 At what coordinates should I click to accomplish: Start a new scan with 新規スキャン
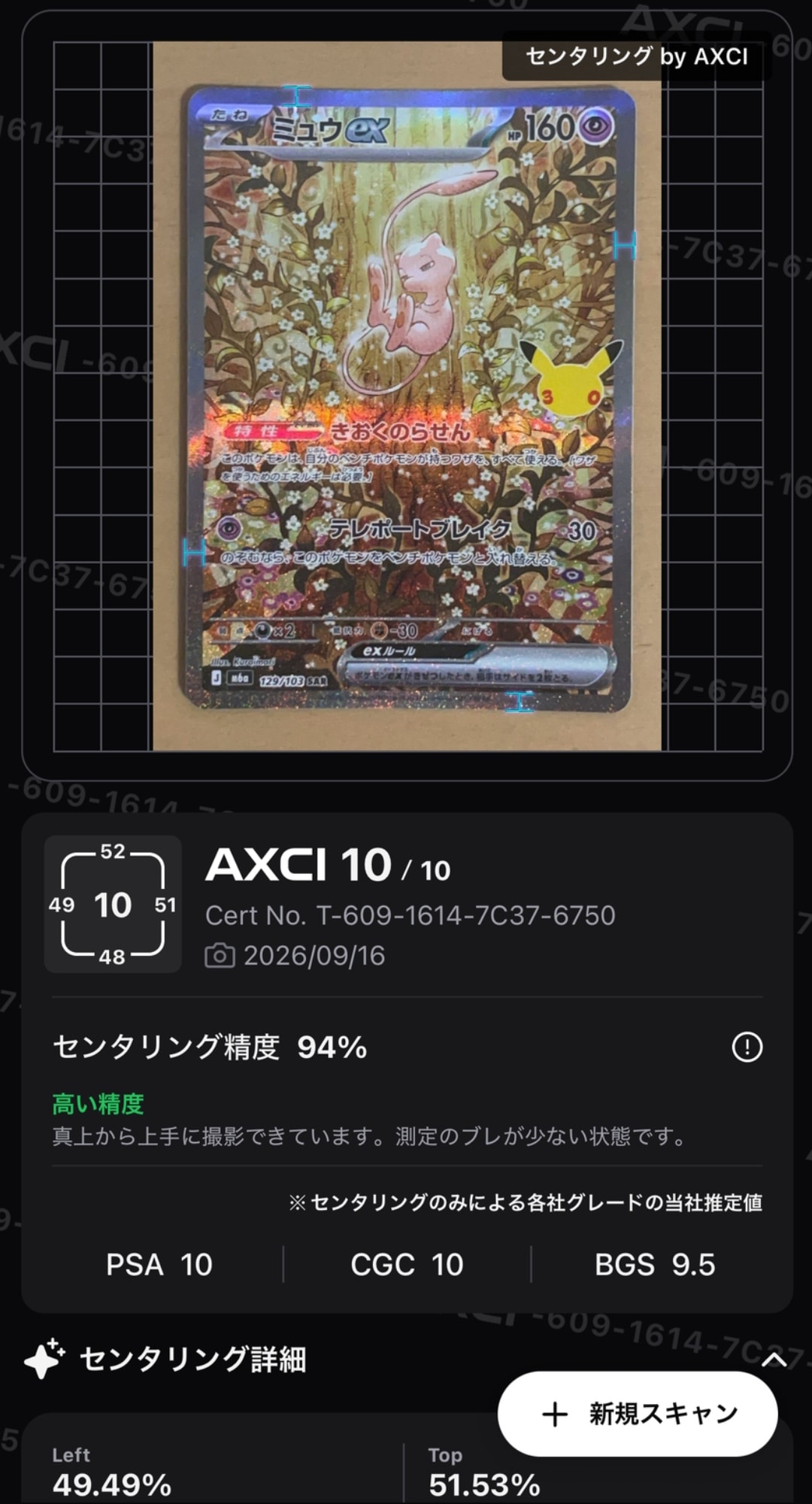(637, 1414)
